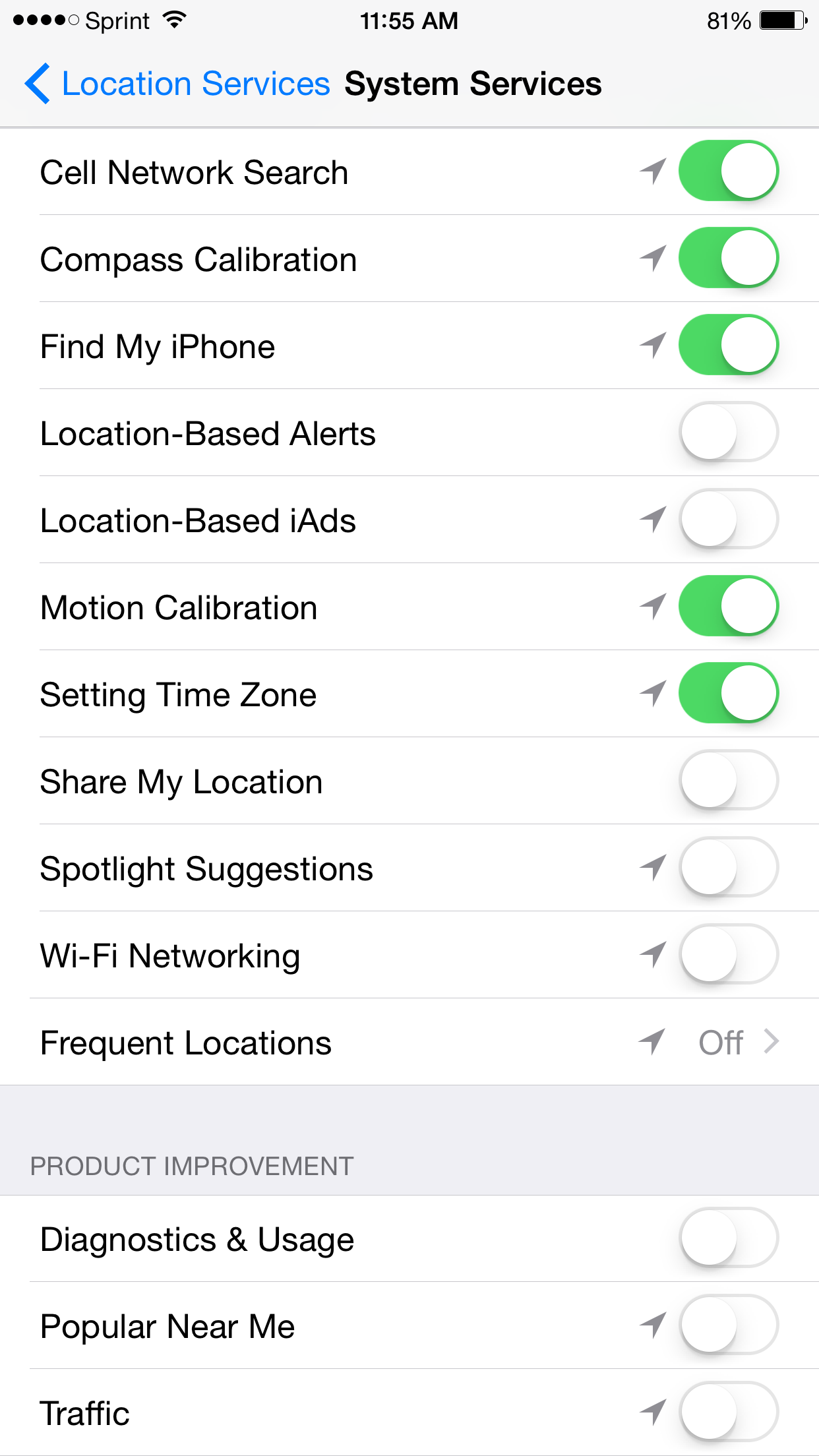The width and height of the screenshot is (819, 1456).
Task: Turn on Spotlight Suggestions
Action: (x=729, y=867)
